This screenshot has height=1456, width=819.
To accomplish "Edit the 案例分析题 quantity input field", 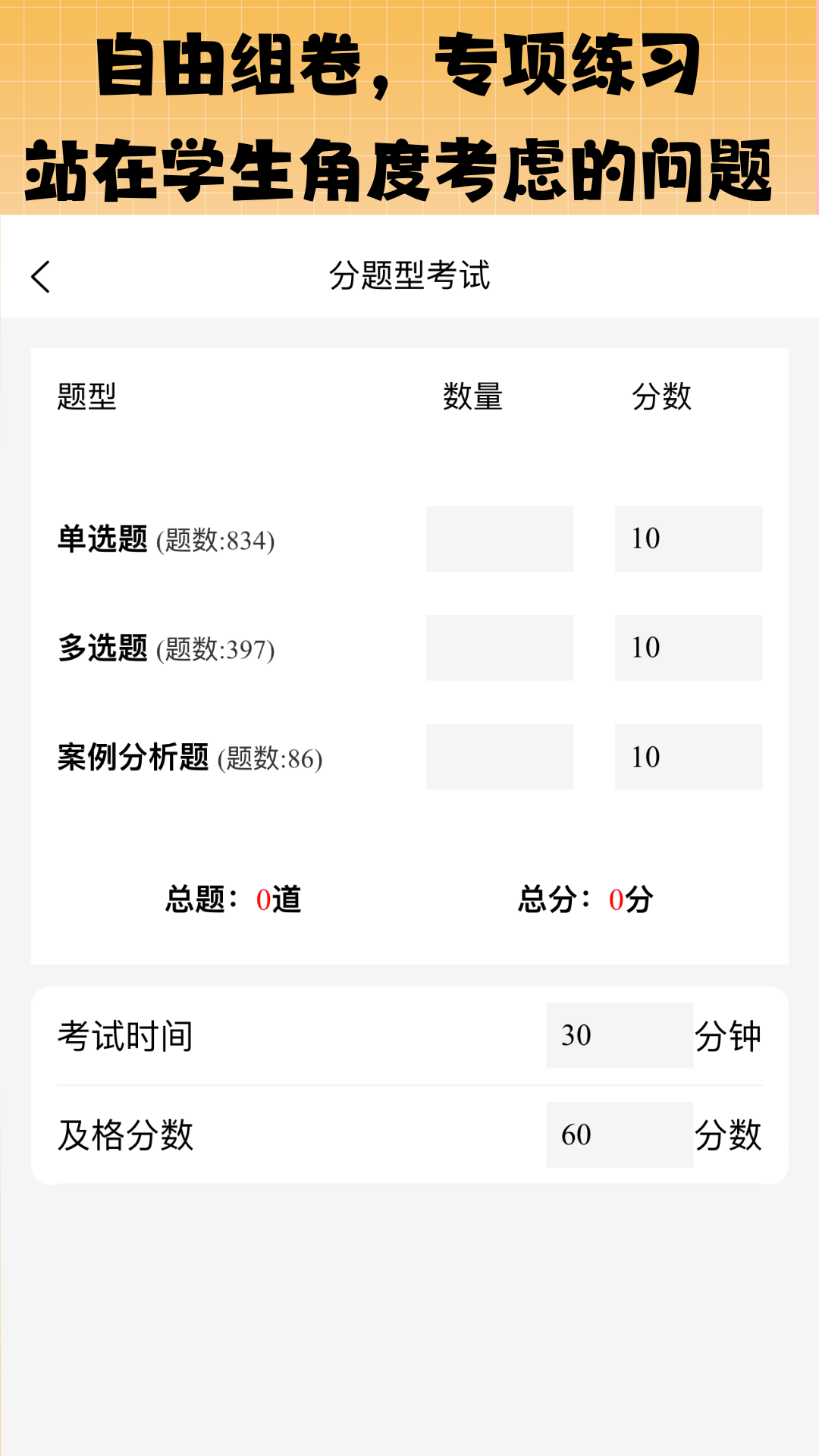I will 500,757.
